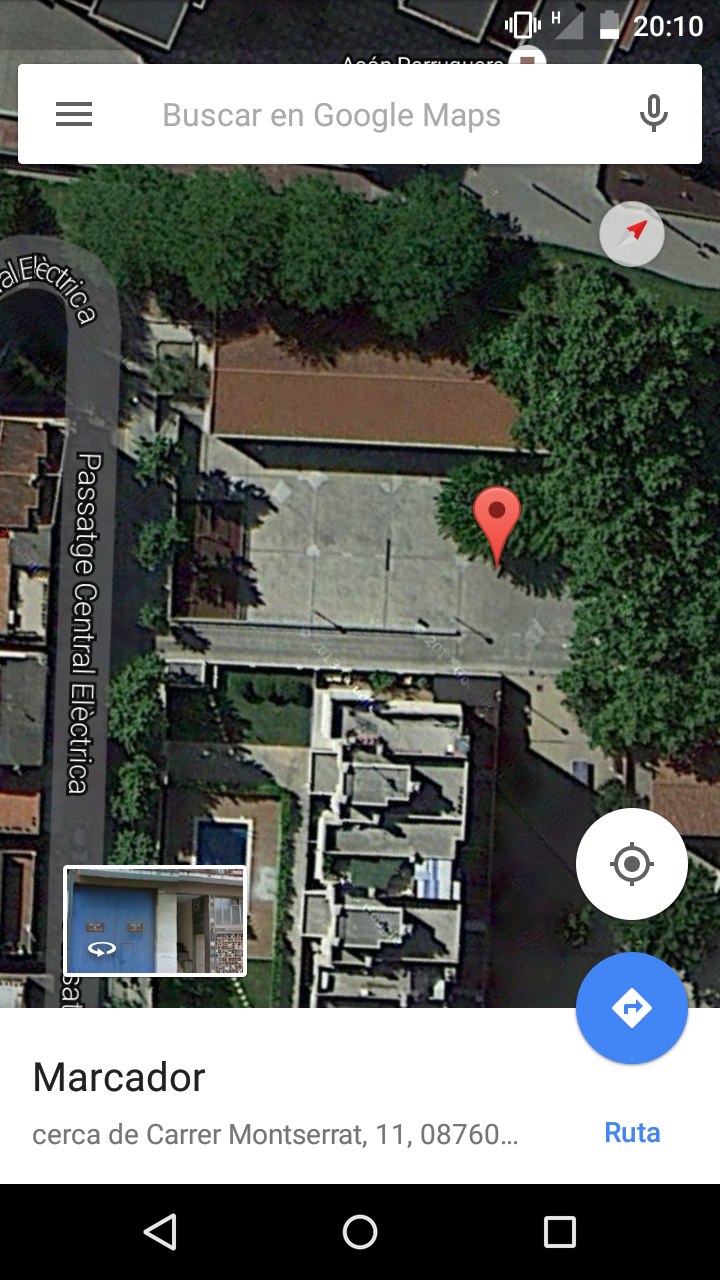Go back with the system back button
720x1280 pixels.
click(x=160, y=1232)
